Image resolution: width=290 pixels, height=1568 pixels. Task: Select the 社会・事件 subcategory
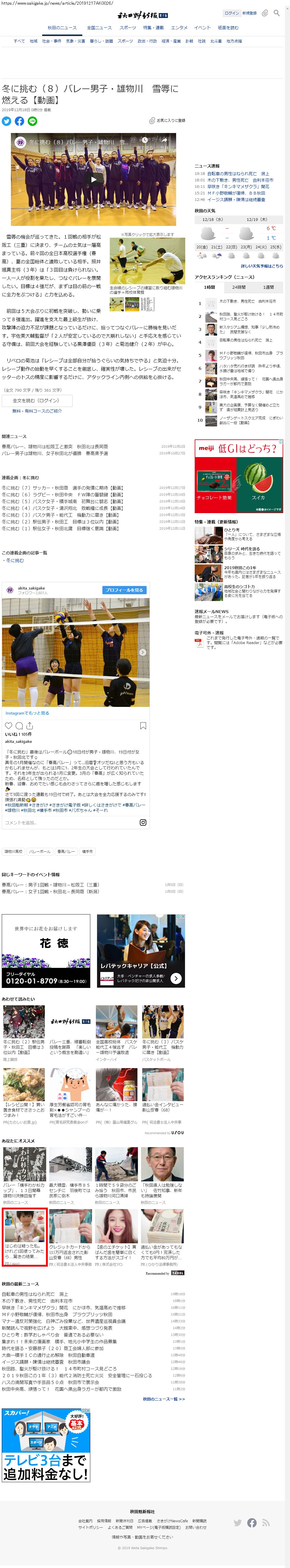pos(51,41)
